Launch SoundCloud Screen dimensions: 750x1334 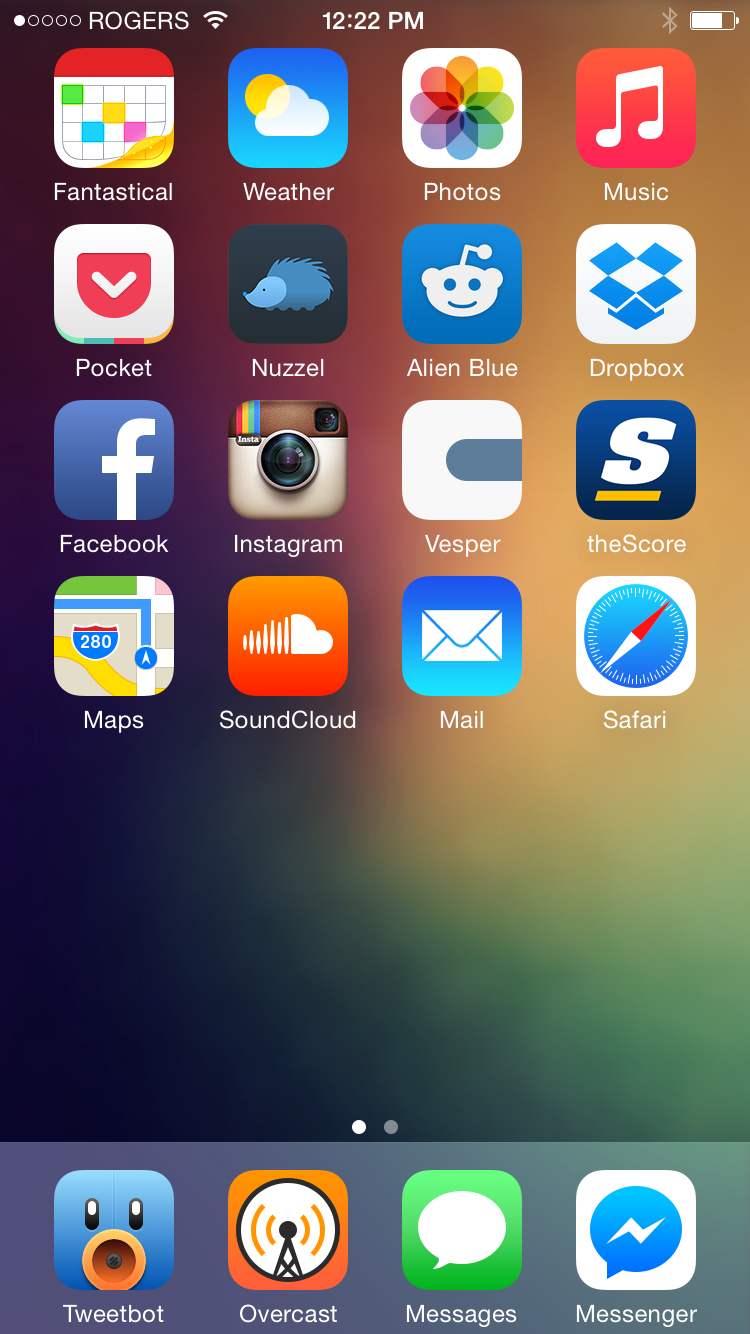(x=288, y=636)
